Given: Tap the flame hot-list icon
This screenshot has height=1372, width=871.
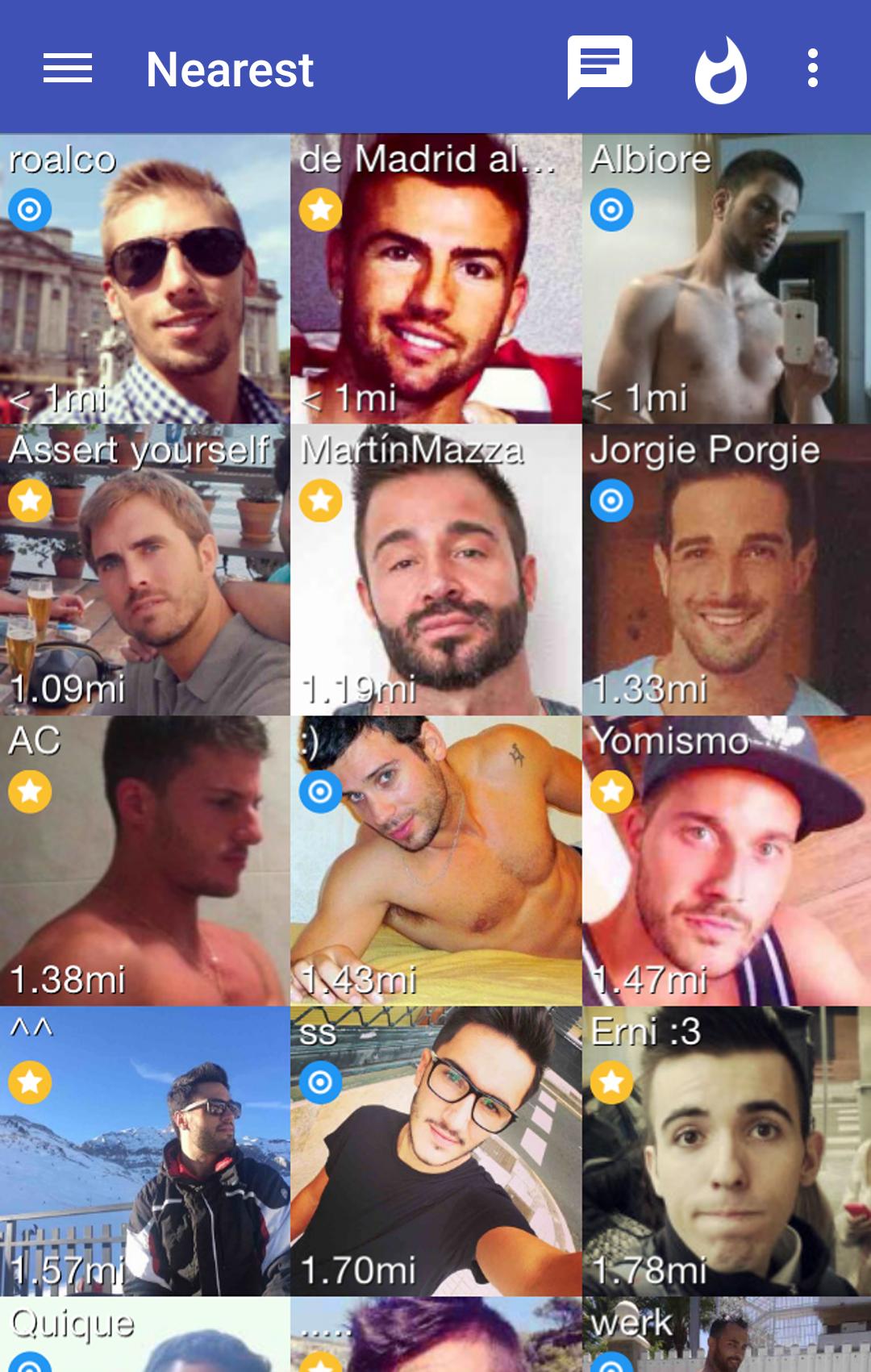Looking at the screenshot, I should click(720, 70).
